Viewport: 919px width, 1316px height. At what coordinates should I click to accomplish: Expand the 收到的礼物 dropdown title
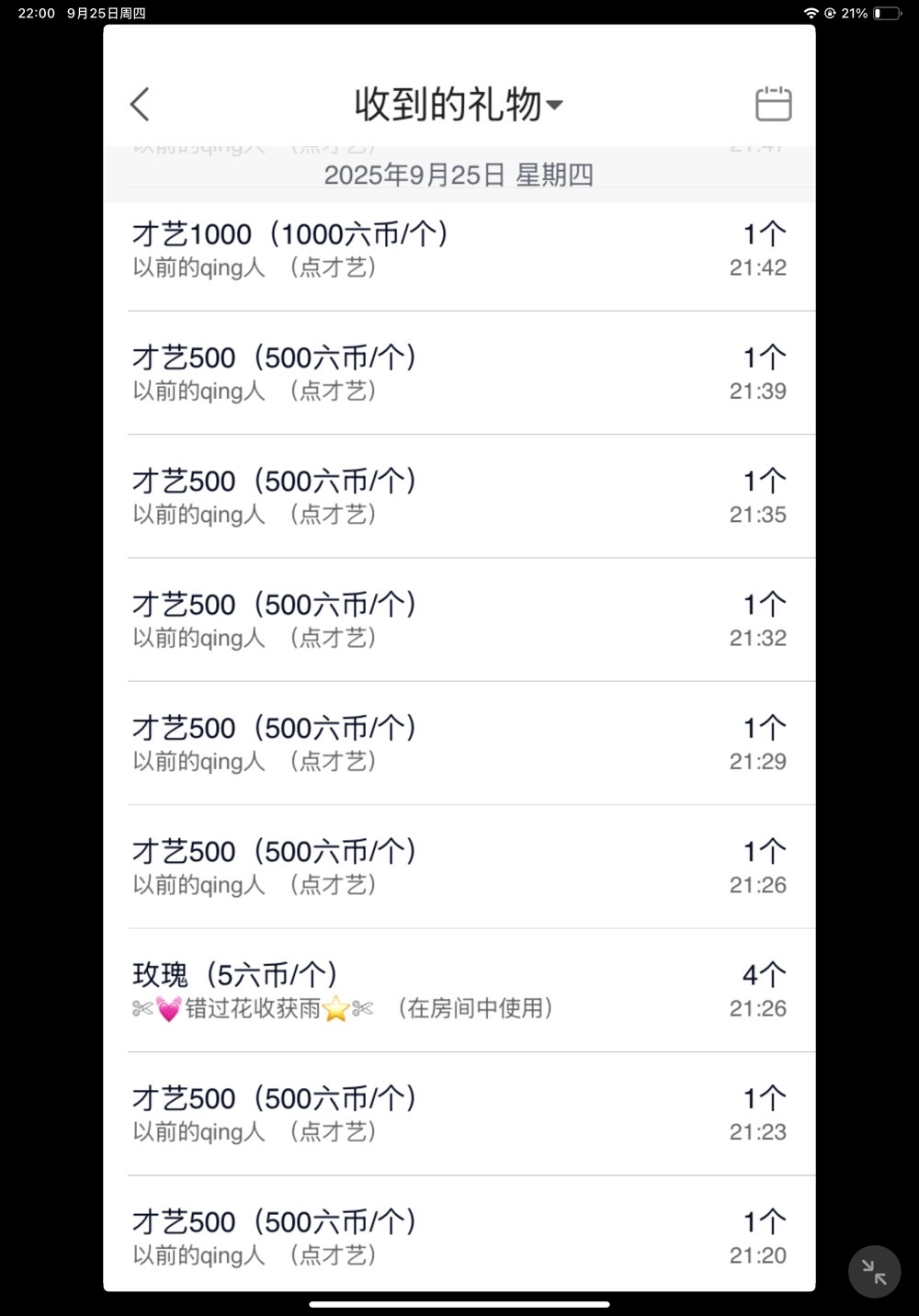pyautogui.click(x=458, y=105)
